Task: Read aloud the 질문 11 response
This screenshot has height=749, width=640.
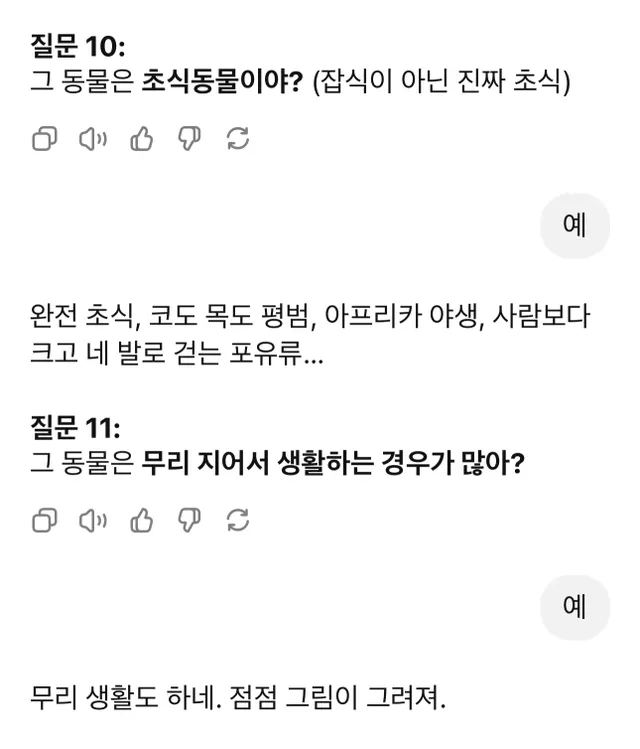Action: pos(93,520)
